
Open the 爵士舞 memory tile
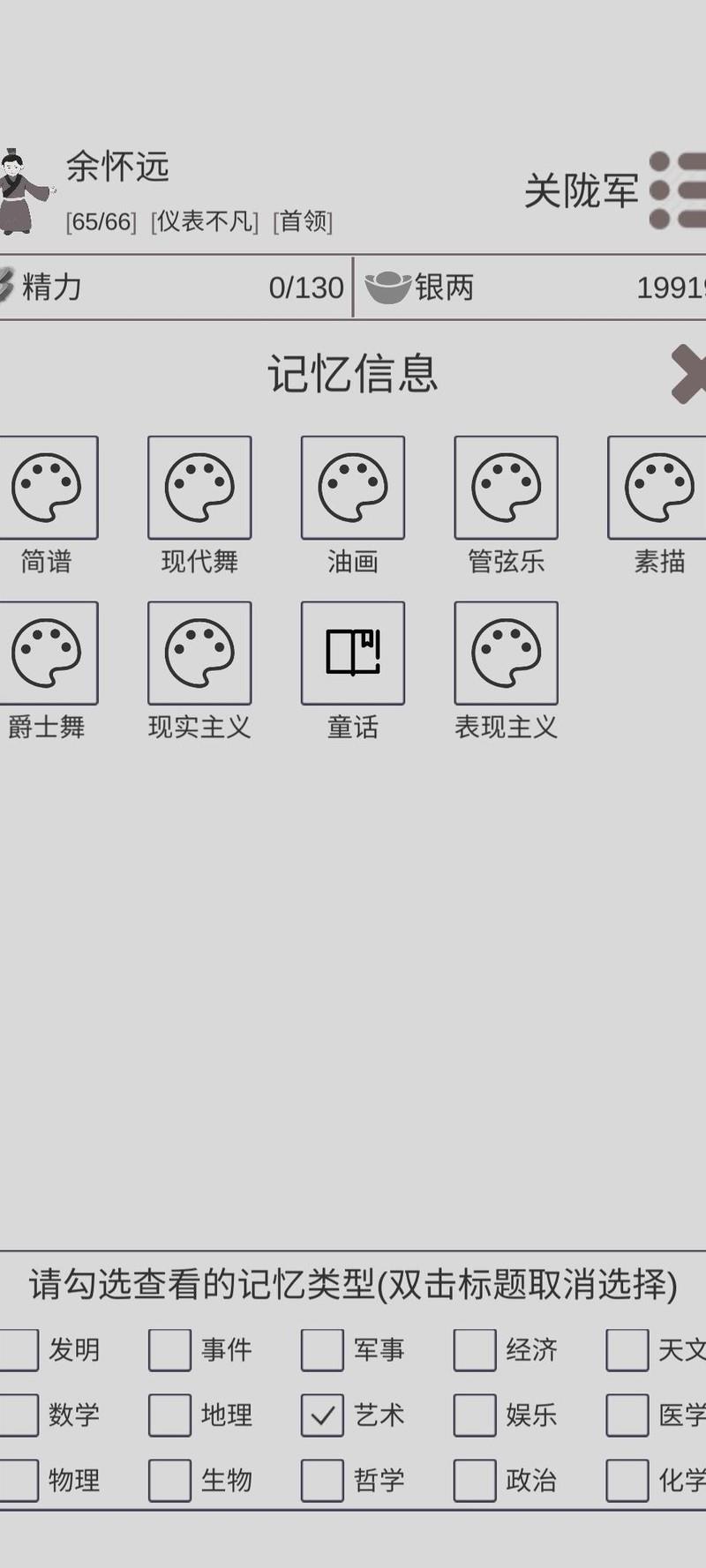tap(47, 653)
